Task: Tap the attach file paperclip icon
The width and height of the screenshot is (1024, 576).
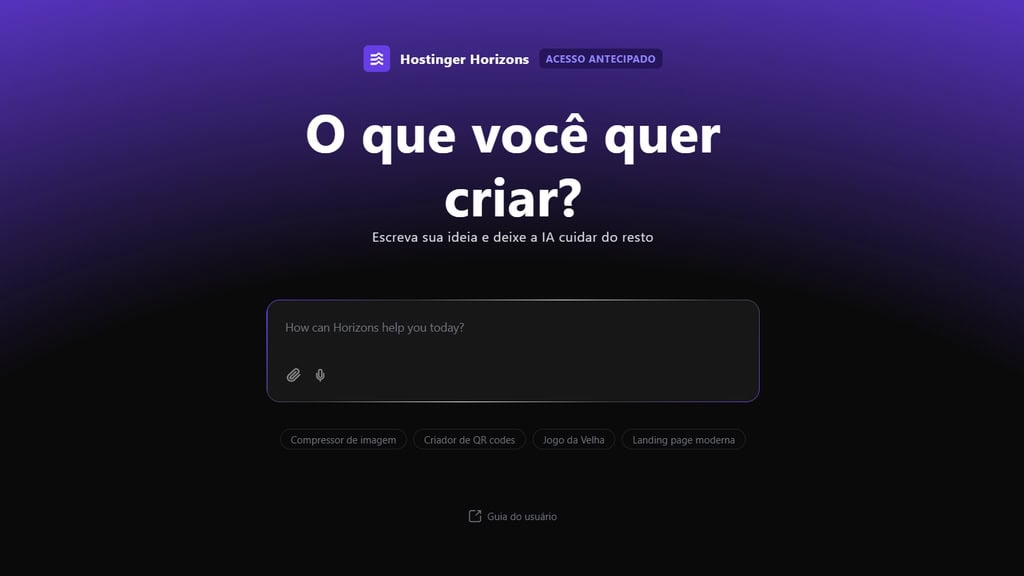Action: pyautogui.click(x=293, y=375)
